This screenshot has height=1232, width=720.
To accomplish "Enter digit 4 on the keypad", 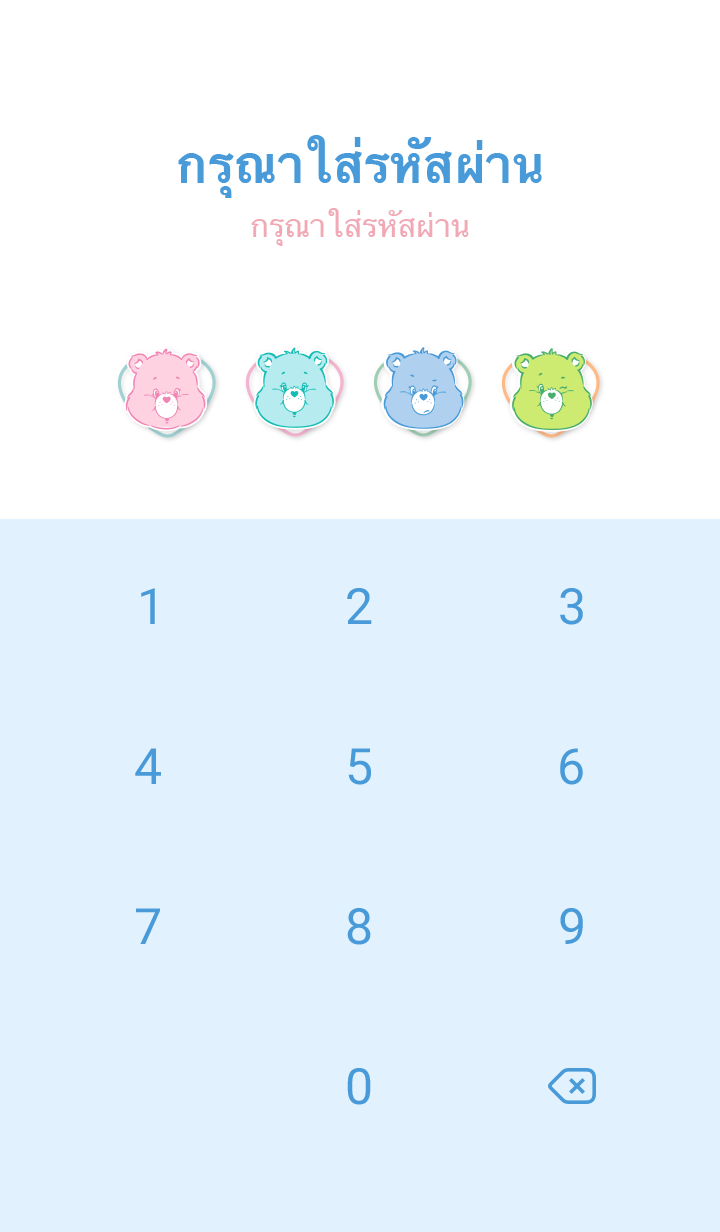I will tap(148, 767).
